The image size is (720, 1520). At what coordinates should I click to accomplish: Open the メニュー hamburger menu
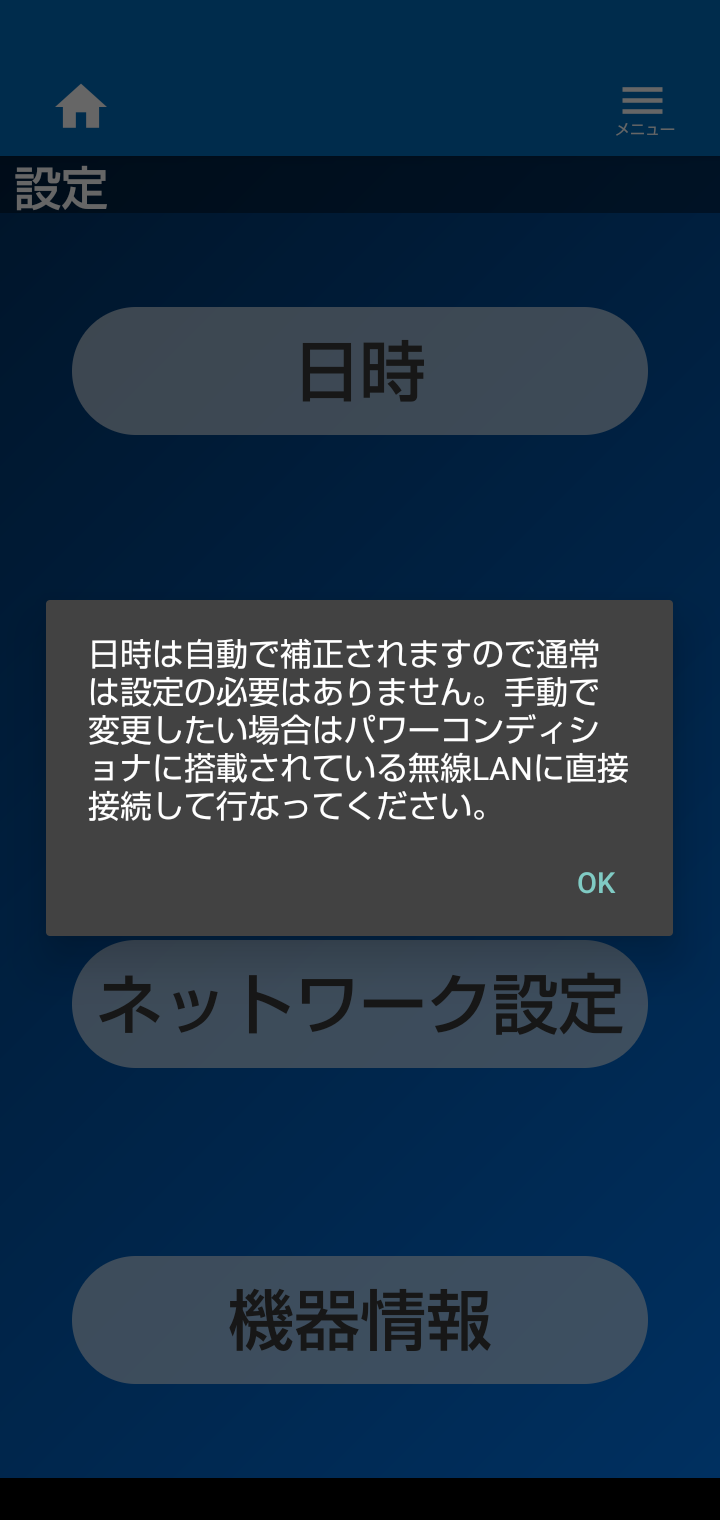643,109
